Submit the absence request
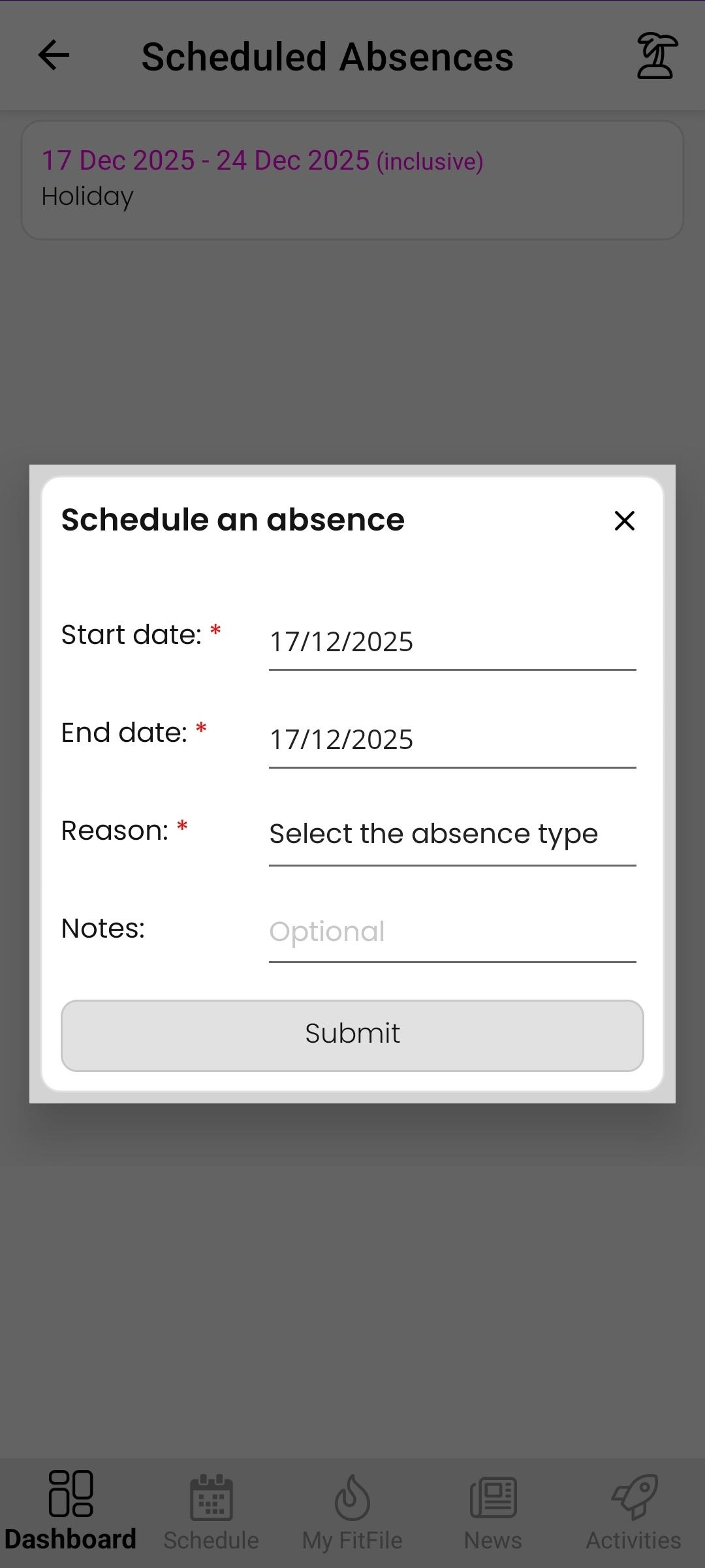Screen dimensions: 705x1568 tap(352, 1035)
